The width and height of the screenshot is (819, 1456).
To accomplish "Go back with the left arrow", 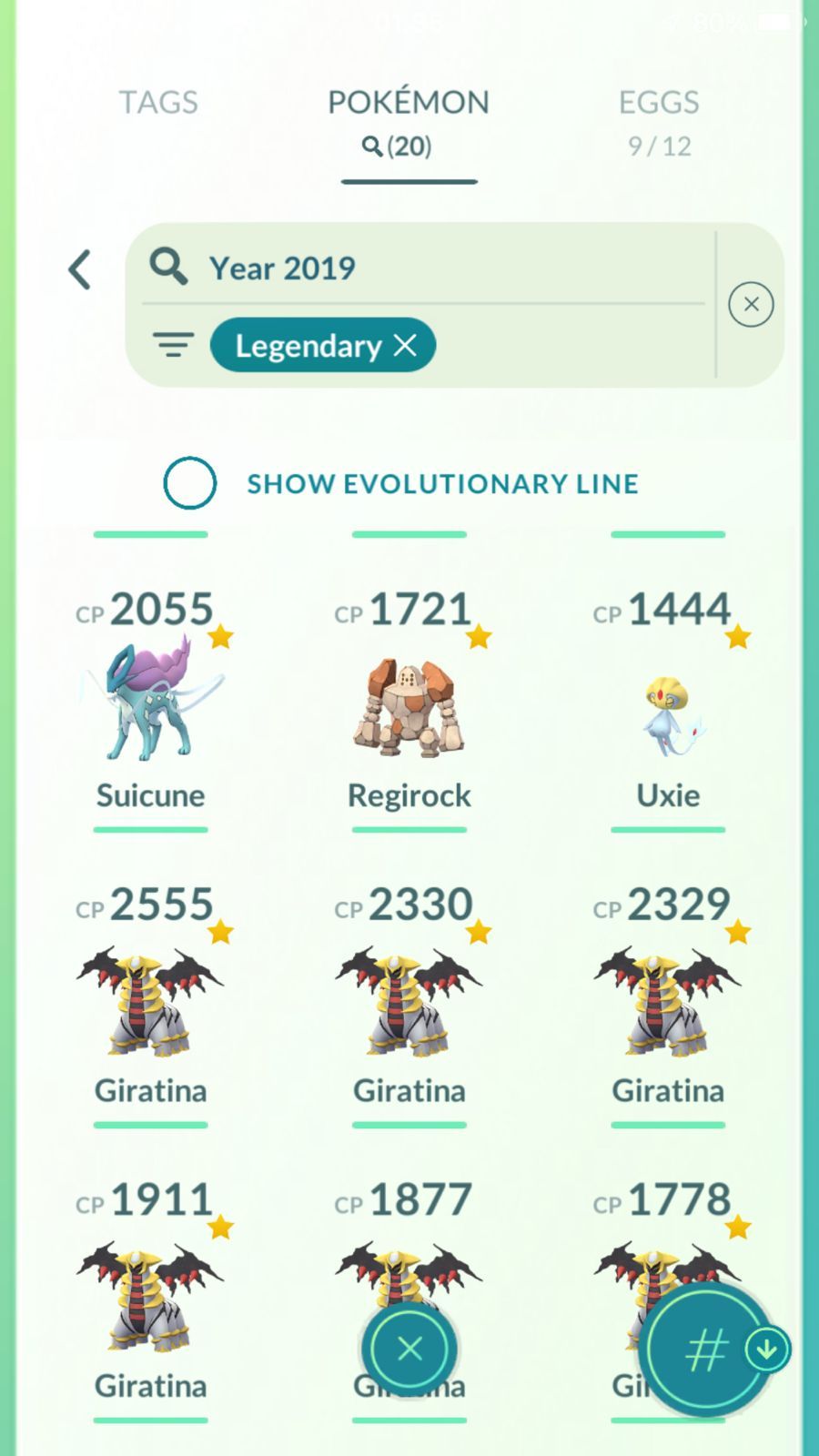I will (x=80, y=269).
